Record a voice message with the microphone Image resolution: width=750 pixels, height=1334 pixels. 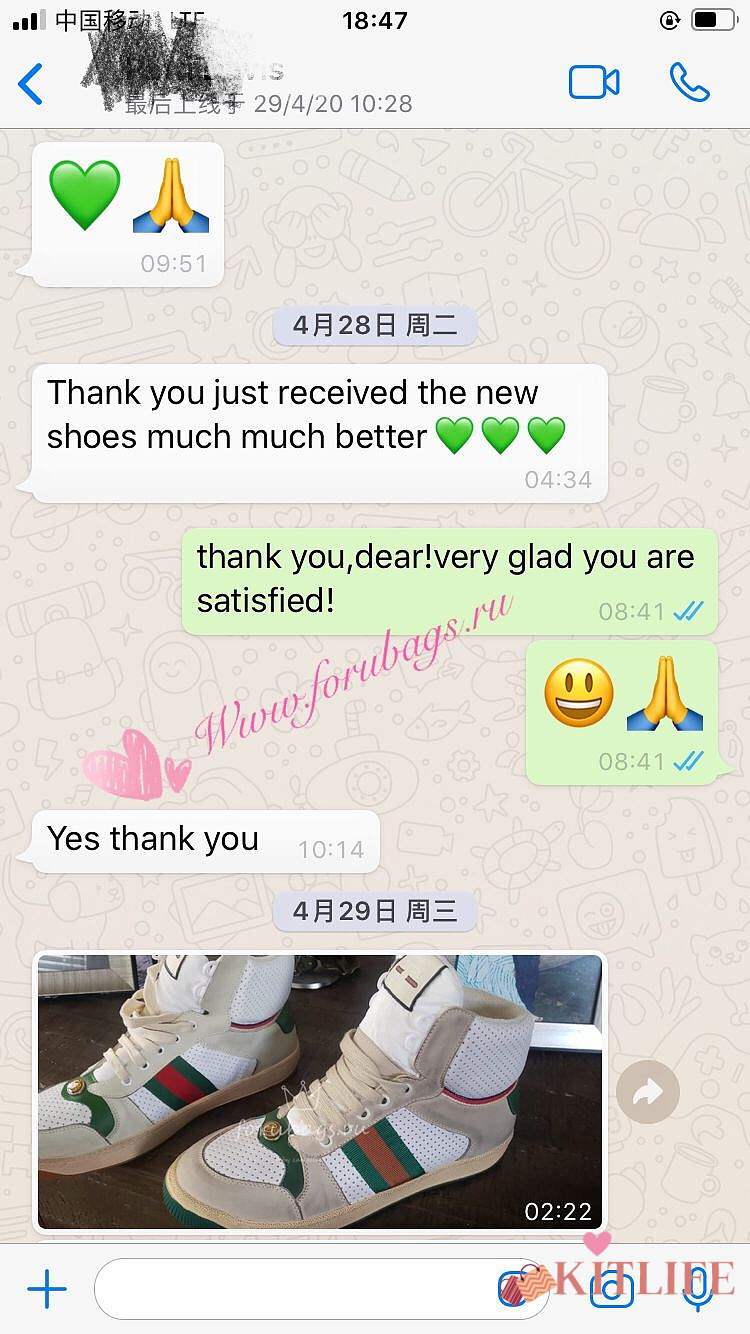[x=697, y=1290]
